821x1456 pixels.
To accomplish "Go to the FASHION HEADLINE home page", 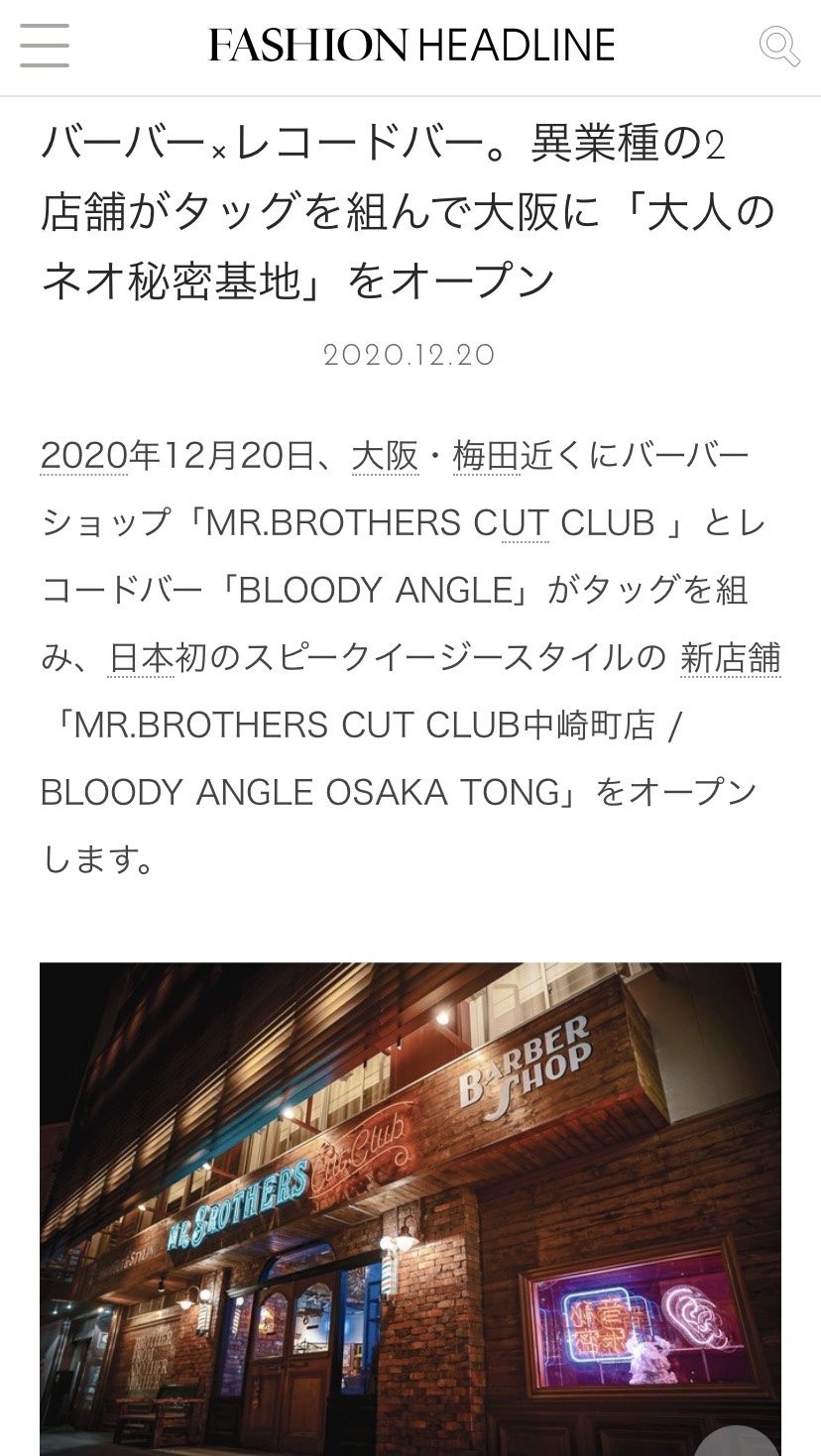I will [410, 46].
